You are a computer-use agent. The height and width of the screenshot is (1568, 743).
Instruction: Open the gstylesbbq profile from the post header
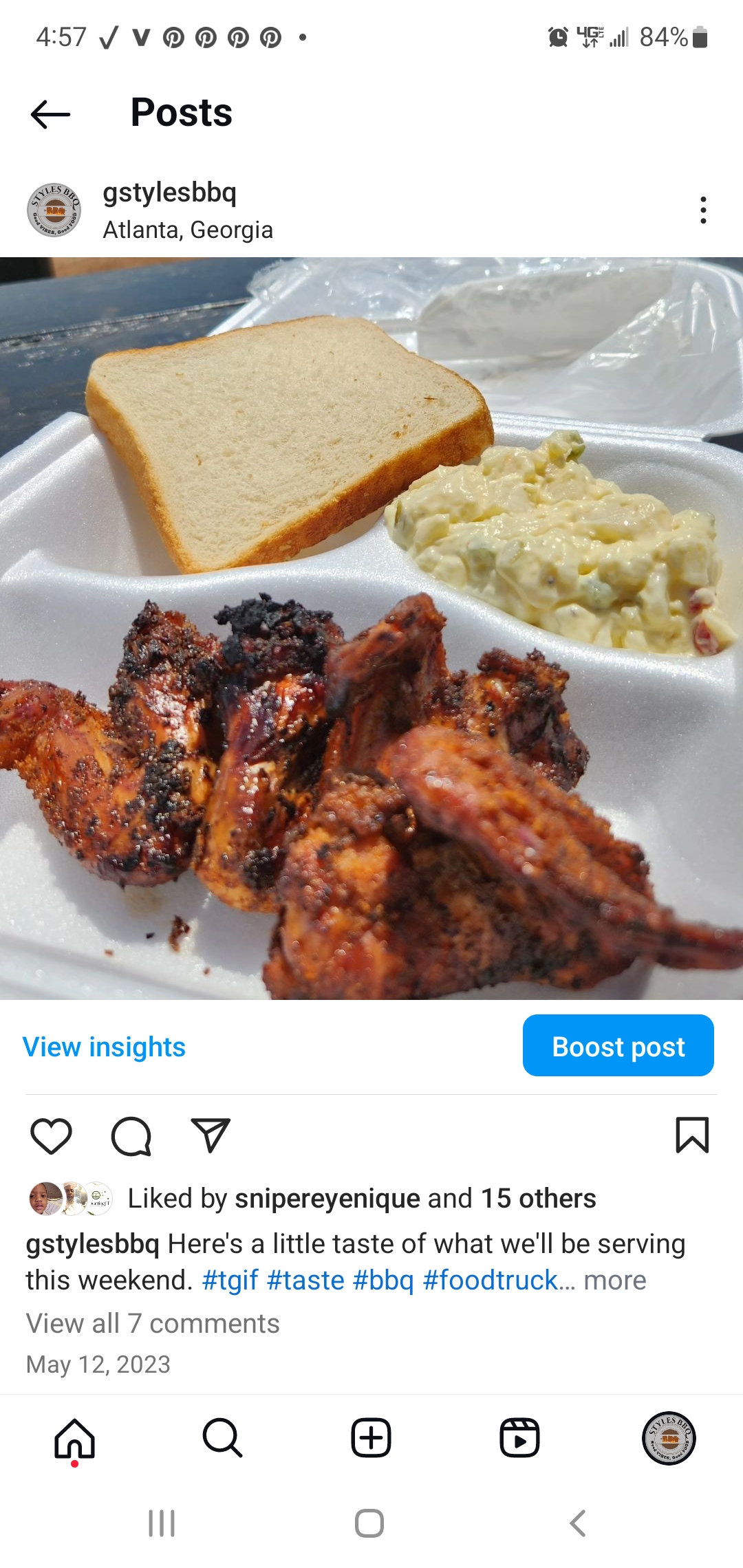[169, 193]
